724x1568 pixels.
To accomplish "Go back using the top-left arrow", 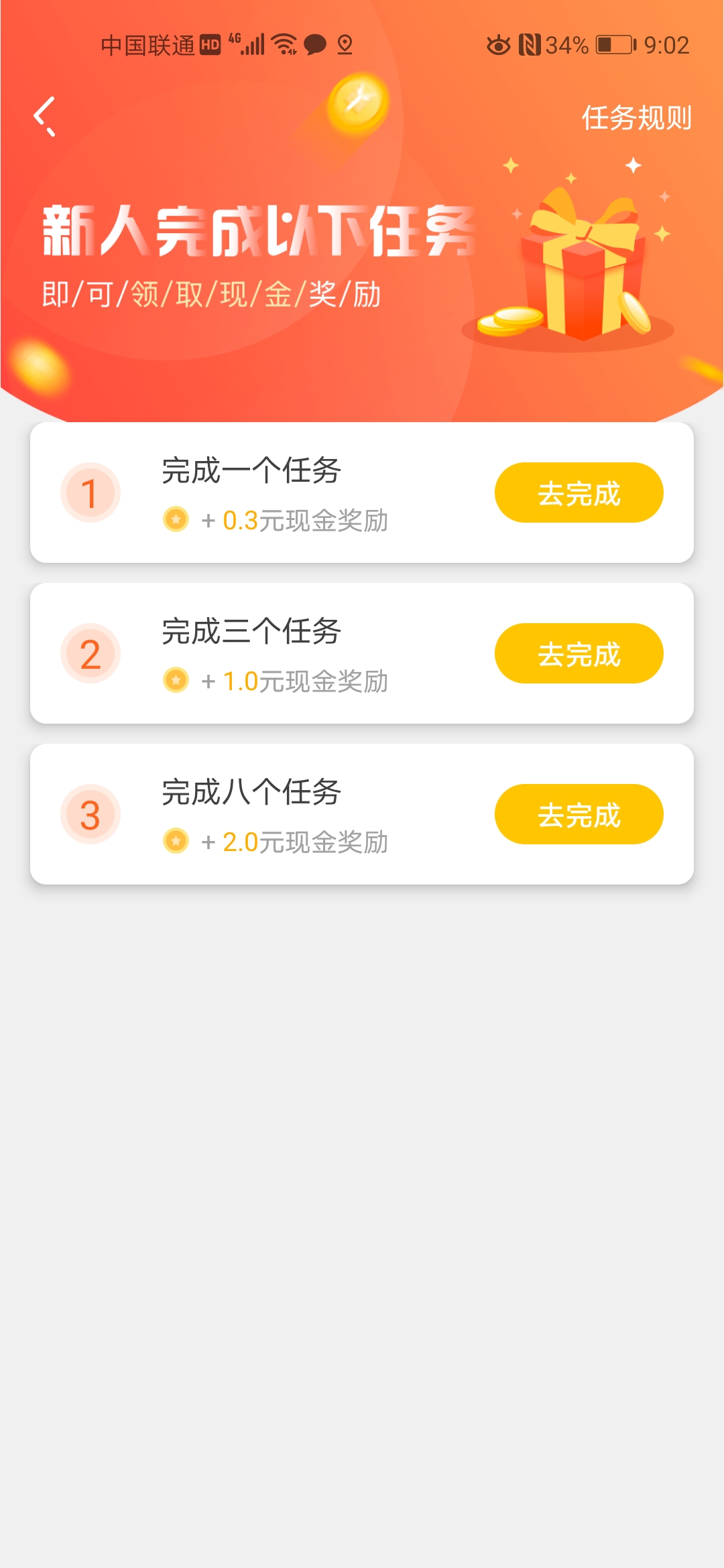I will pos(44,117).
